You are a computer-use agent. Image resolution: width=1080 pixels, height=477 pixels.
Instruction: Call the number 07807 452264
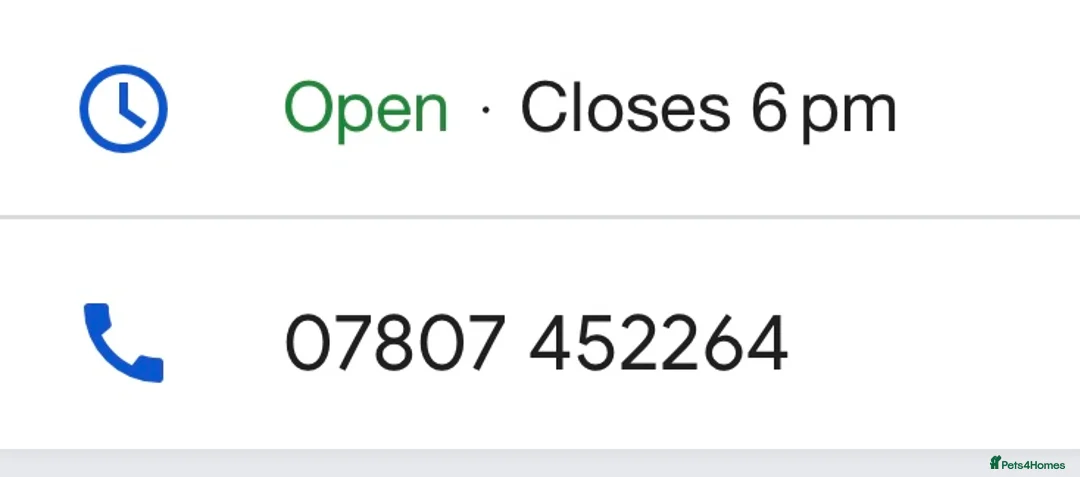click(536, 343)
